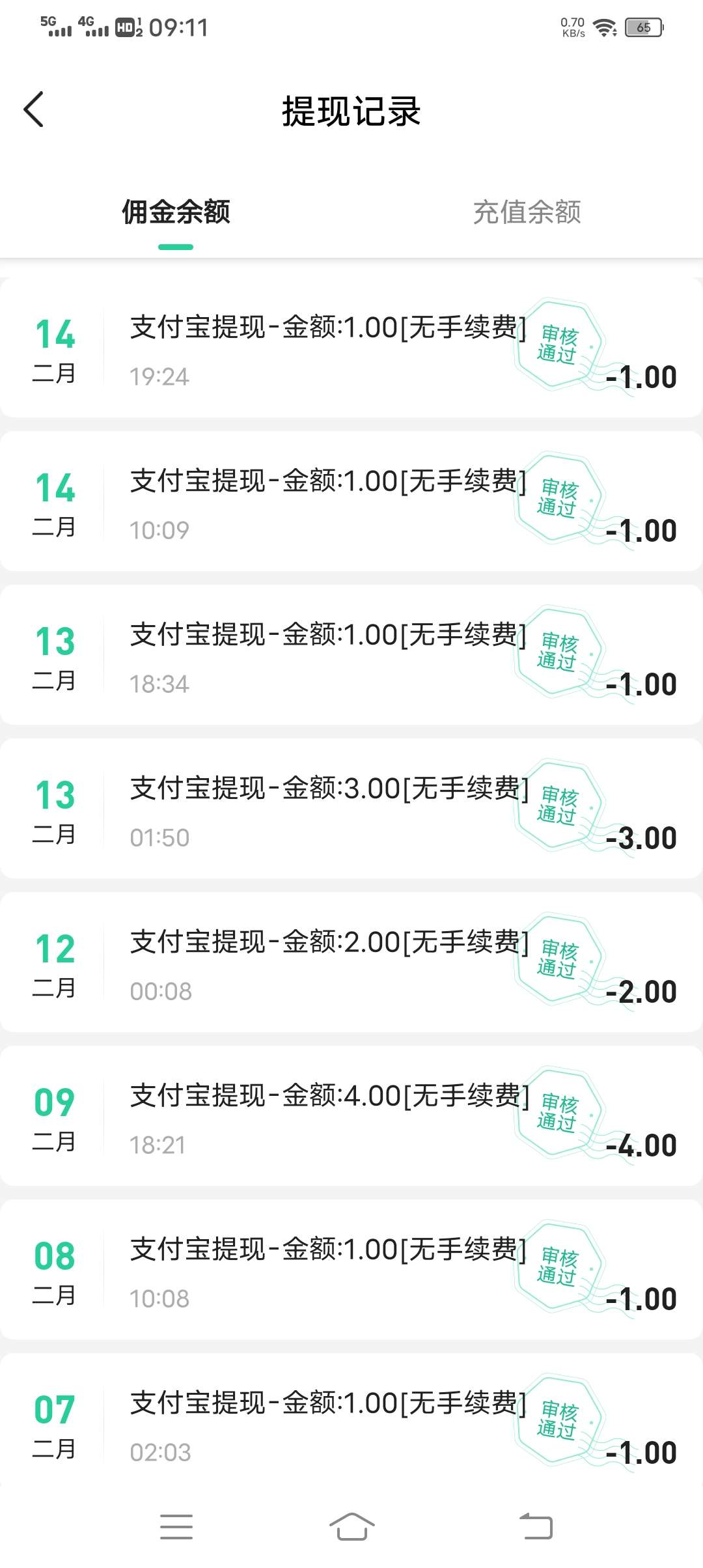The height and width of the screenshot is (1568, 703).
Task: Select the 佣金余额 tab
Action: (176, 212)
